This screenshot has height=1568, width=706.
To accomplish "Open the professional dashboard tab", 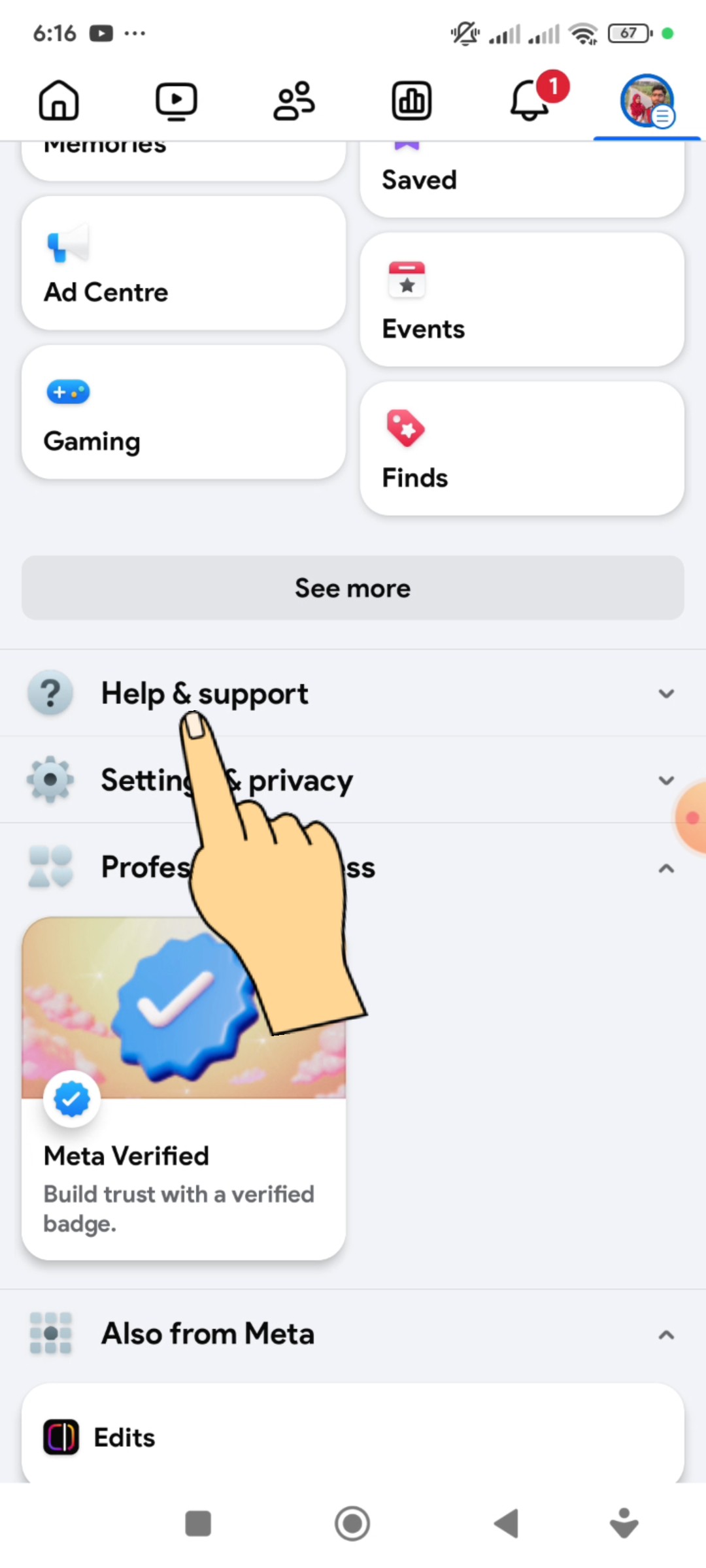I will point(412,101).
